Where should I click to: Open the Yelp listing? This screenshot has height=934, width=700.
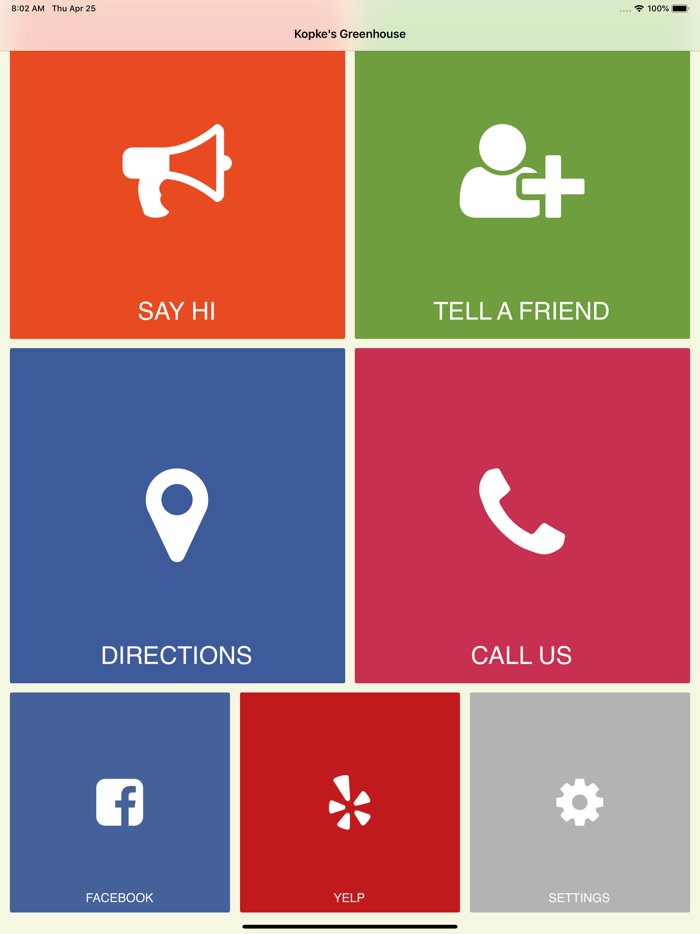coord(350,802)
